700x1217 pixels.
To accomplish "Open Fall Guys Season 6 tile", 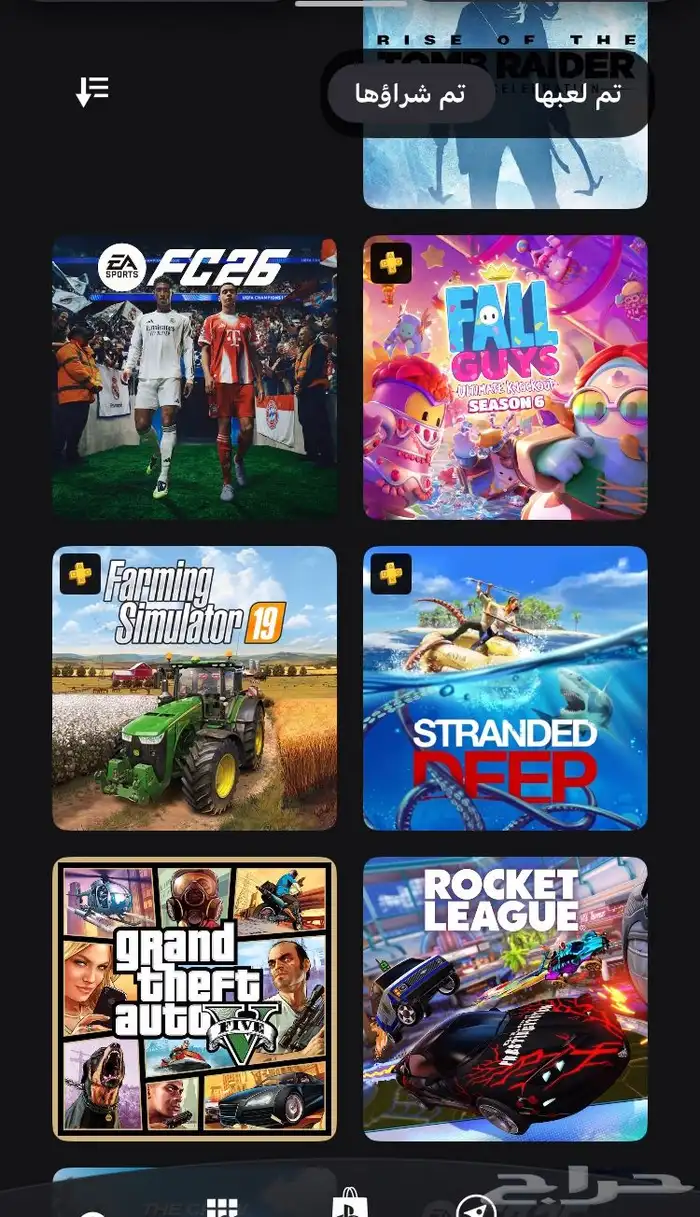I will 505,377.
